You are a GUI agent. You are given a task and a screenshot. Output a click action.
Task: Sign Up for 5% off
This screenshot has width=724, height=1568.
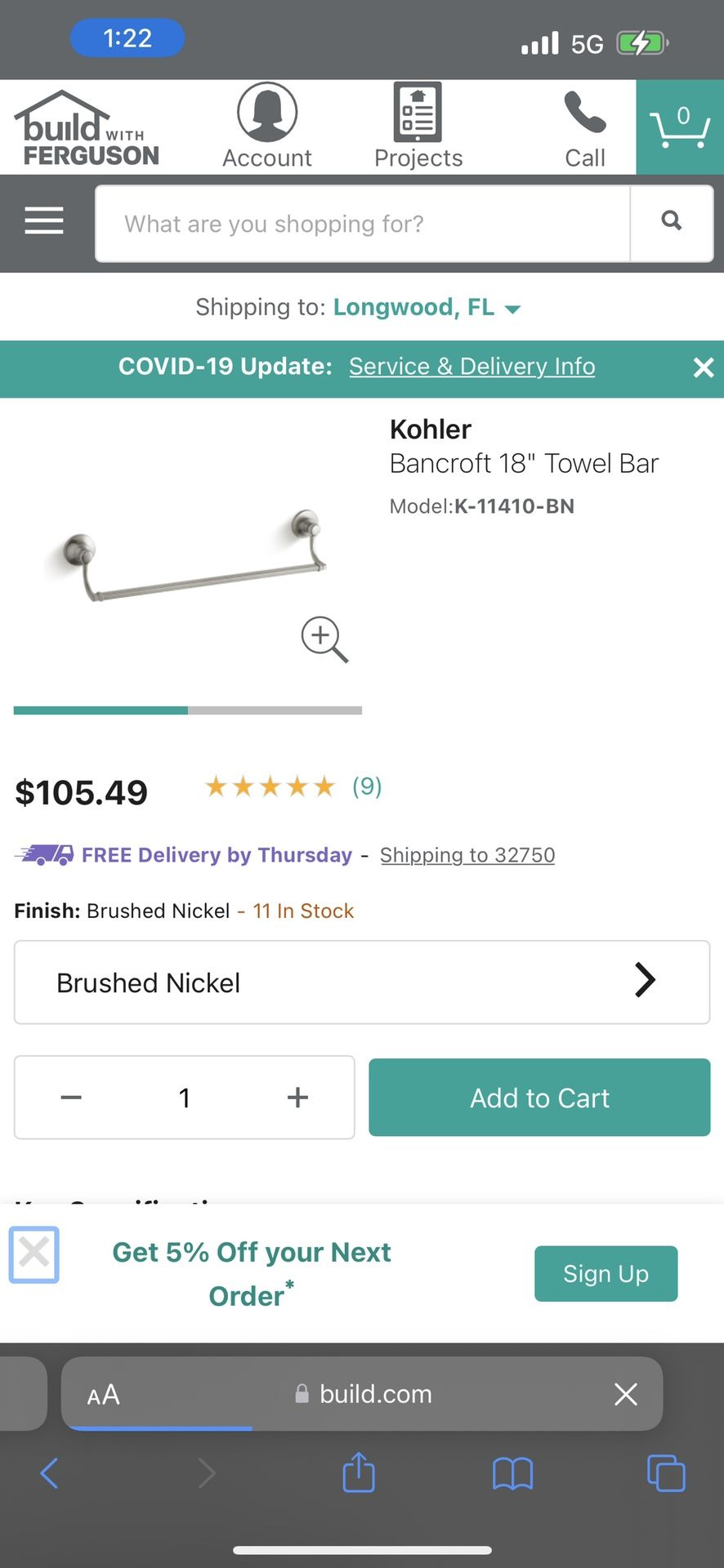606,1274
